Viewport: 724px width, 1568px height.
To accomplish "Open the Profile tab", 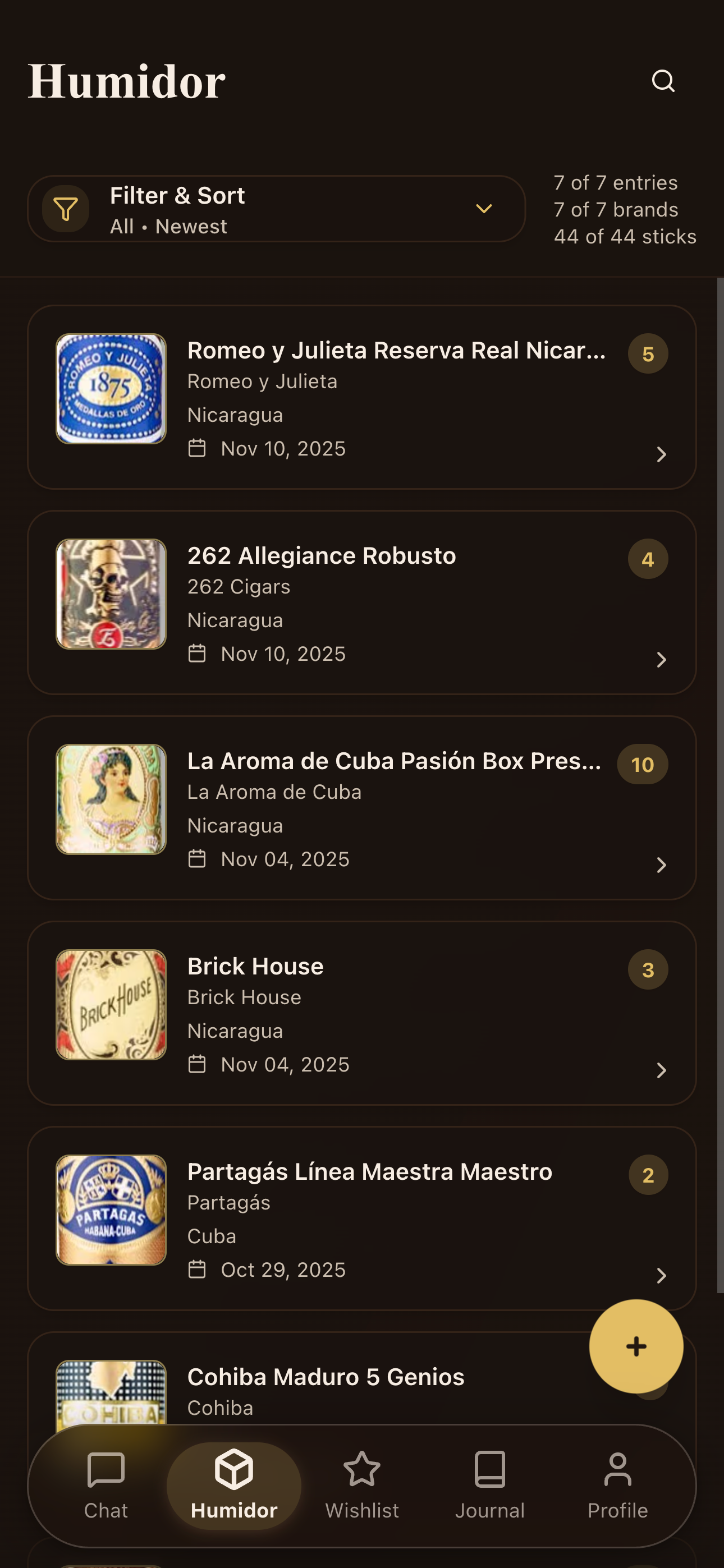I will coord(617,1484).
